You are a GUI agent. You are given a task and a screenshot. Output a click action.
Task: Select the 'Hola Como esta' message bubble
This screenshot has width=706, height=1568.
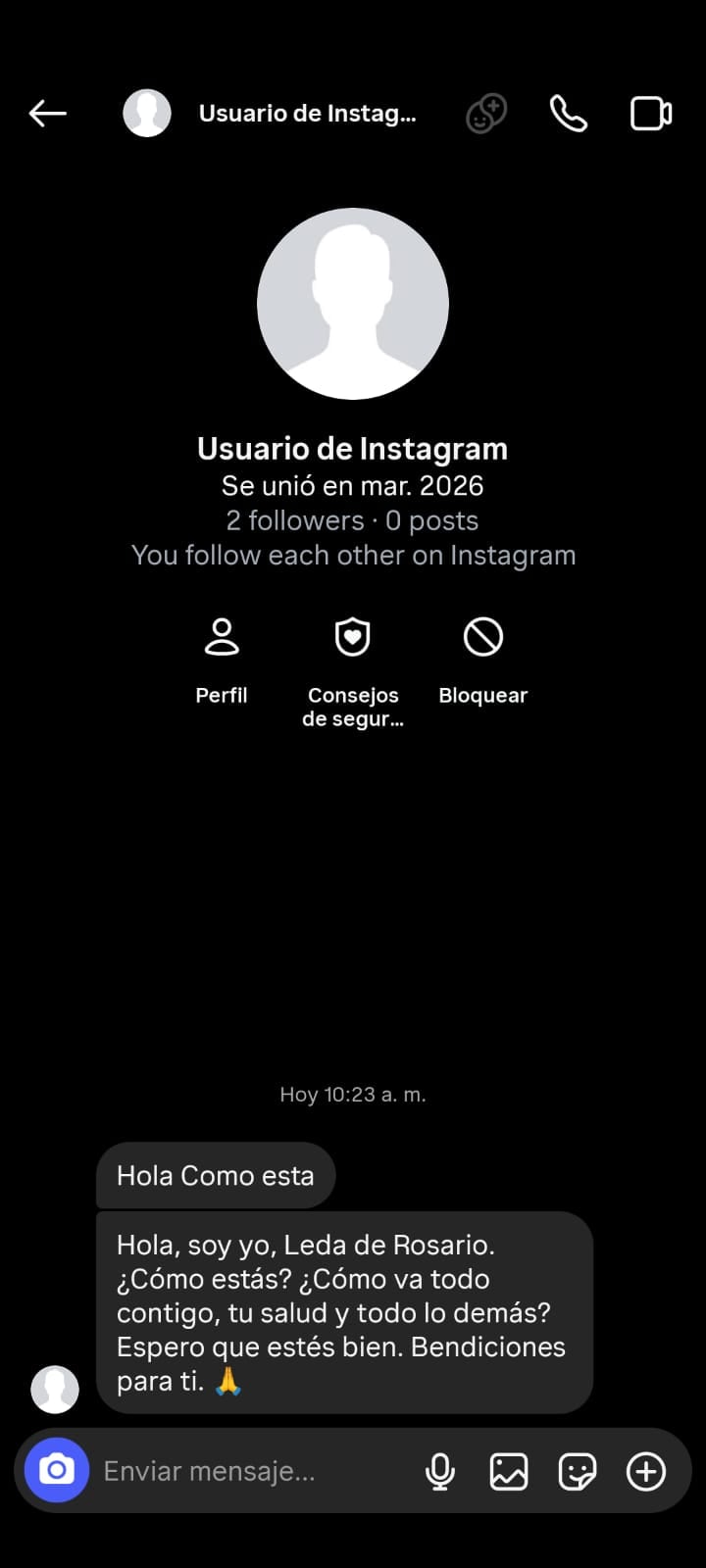point(216,1175)
